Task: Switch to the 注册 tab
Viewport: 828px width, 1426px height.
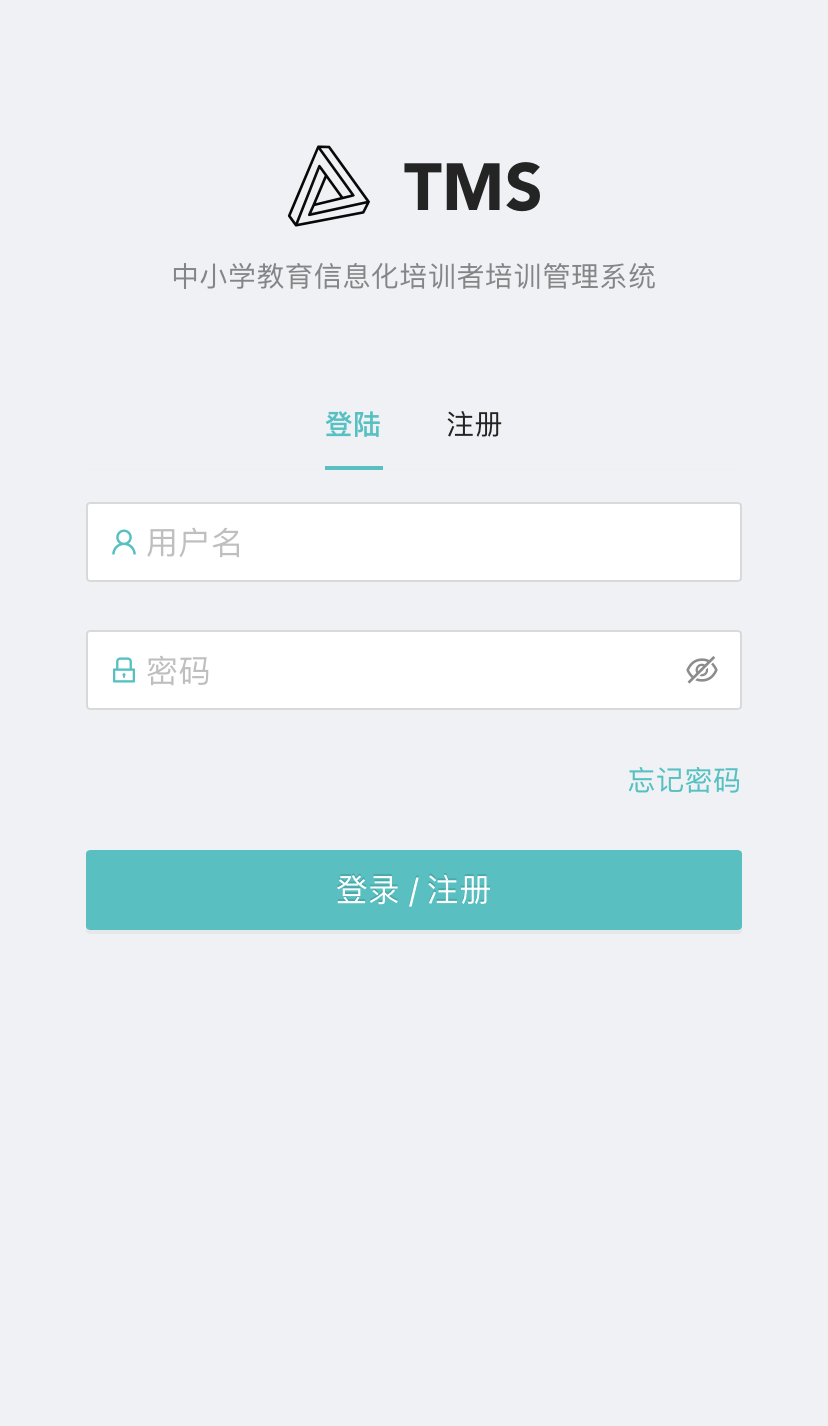Action: 474,425
